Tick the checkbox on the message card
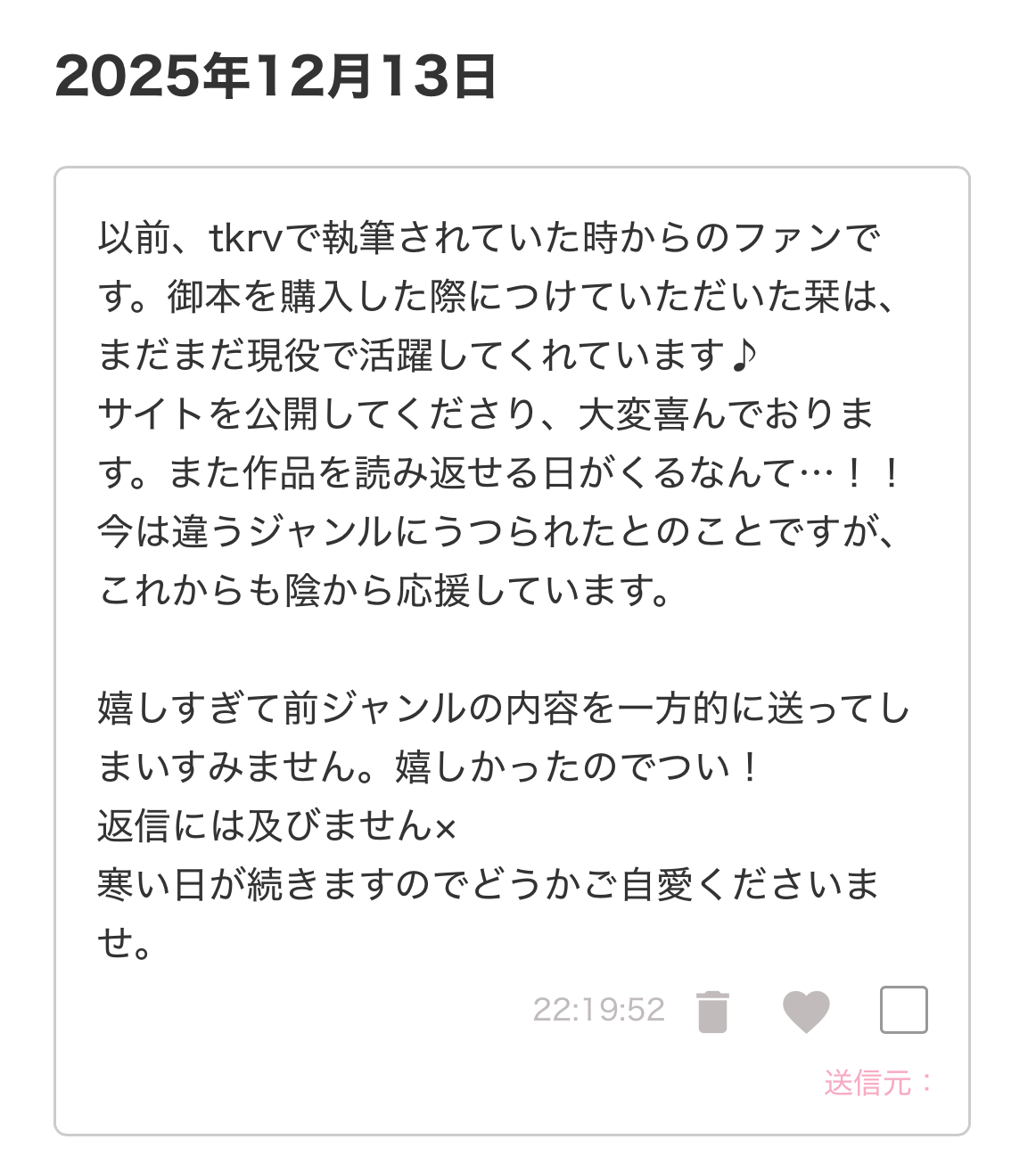The width and height of the screenshot is (1036, 1156). click(x=903, y=1011)
